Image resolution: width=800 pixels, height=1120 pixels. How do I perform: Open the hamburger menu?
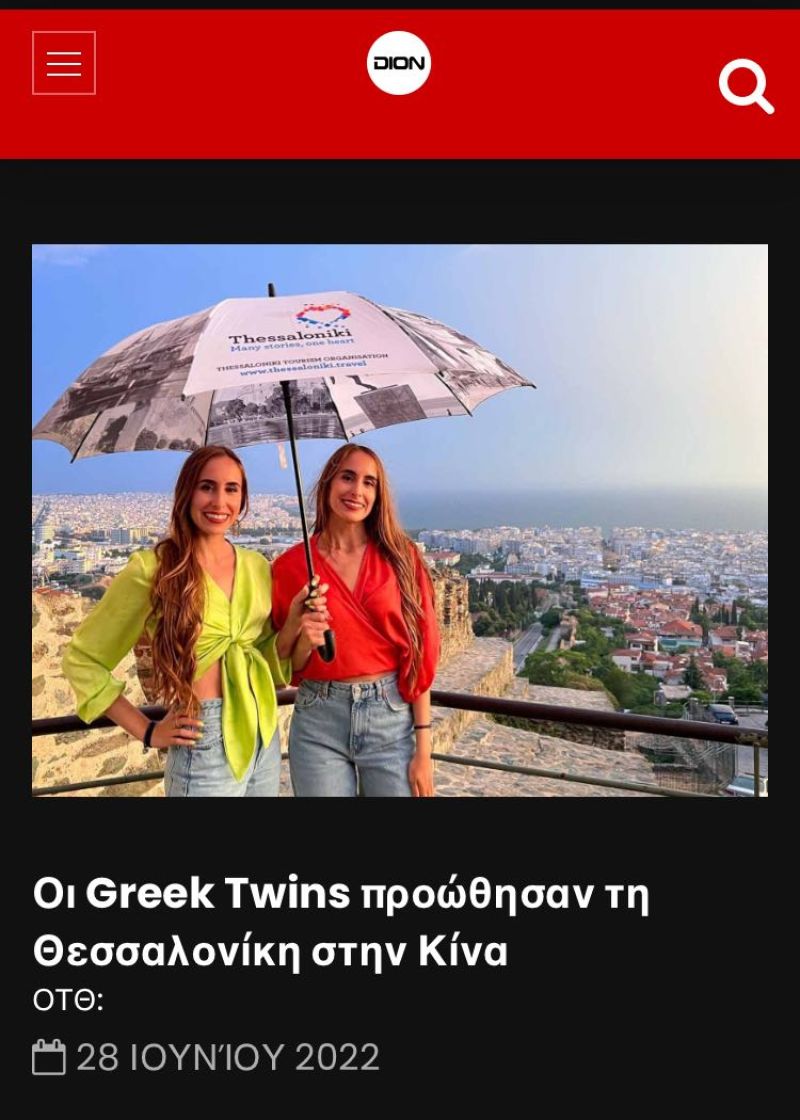point(64,63)
